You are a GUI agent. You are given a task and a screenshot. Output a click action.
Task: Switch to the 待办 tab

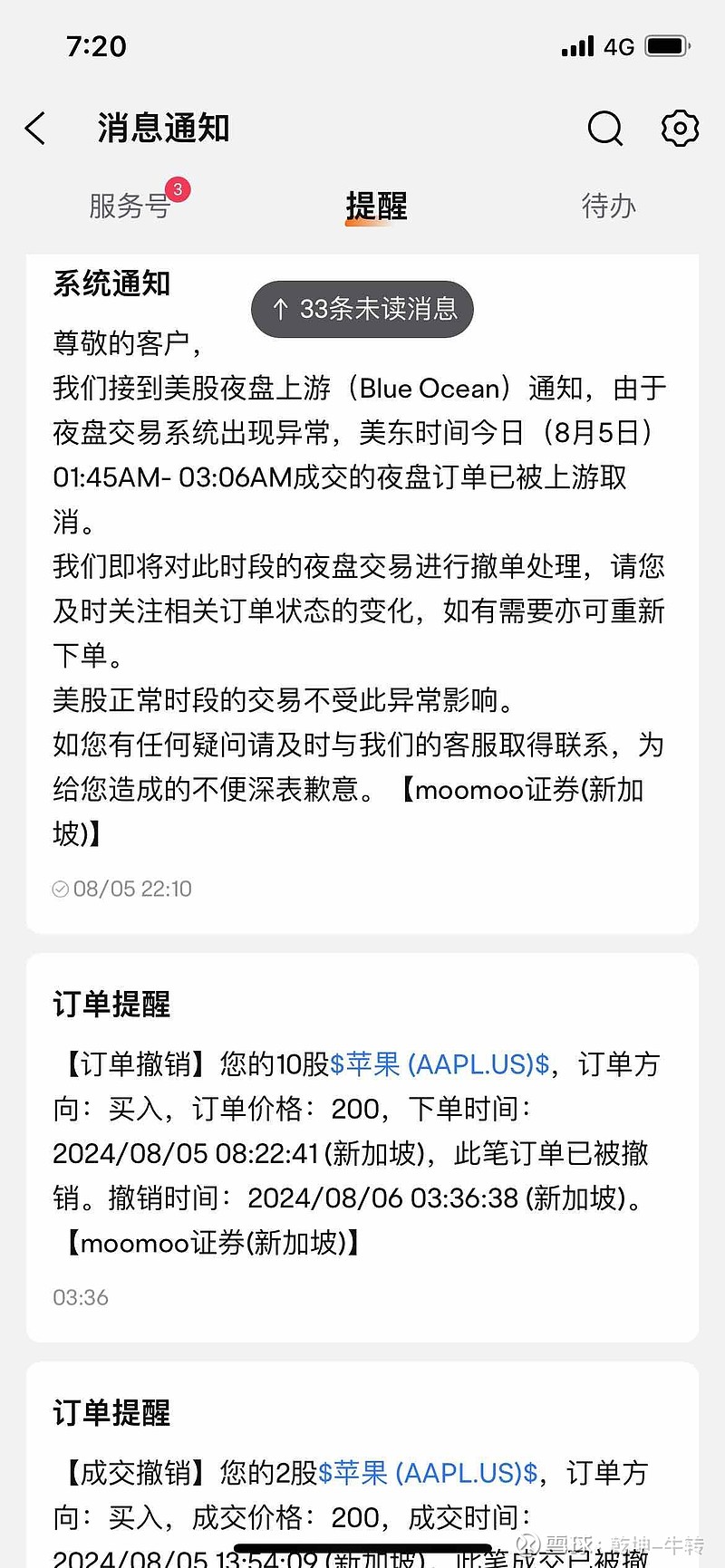608,207
